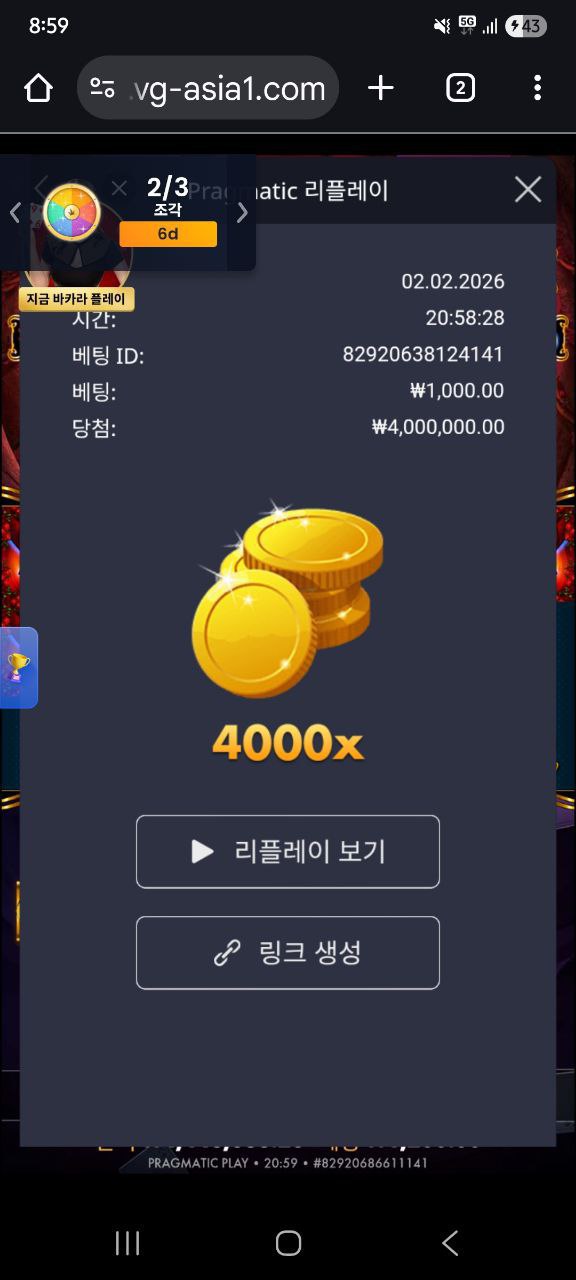This screenshot has height=1280, width=576.
Task: Close the Pragmatic replay dialog
Action: pos(528,189)
